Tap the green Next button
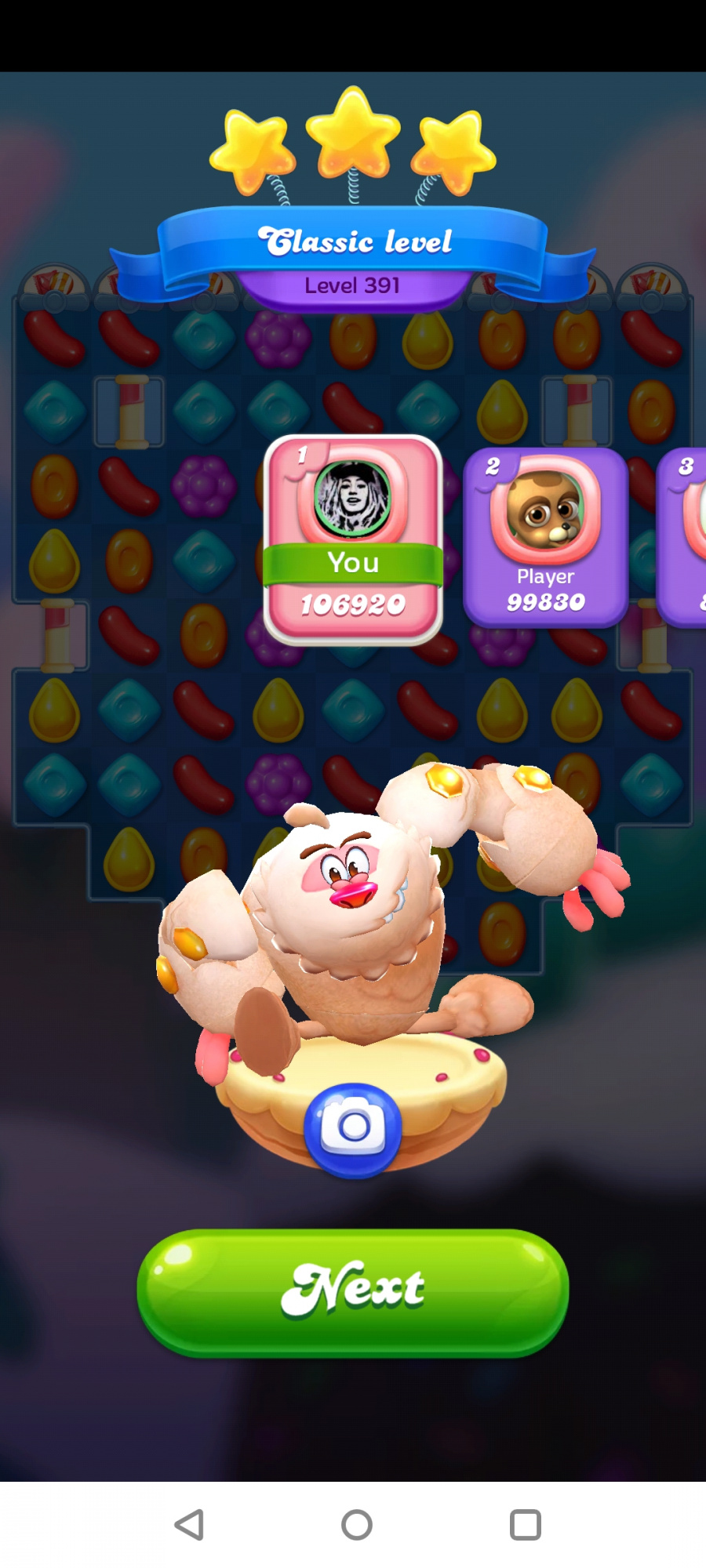The height and width of the screenshot is (1568, 706). click(x=352, y=1291)
